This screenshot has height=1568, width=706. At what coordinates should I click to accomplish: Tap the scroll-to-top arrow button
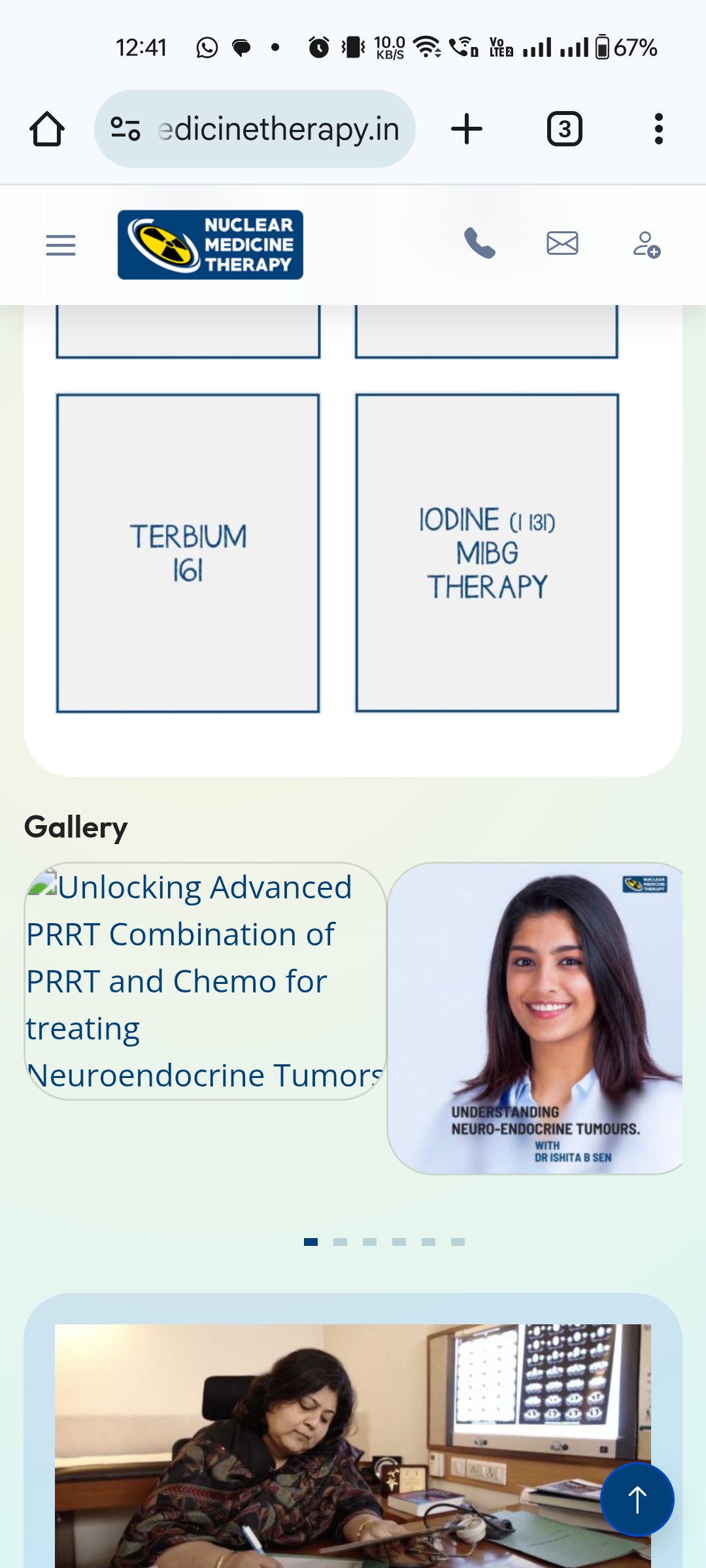[x=637, y=1499]
